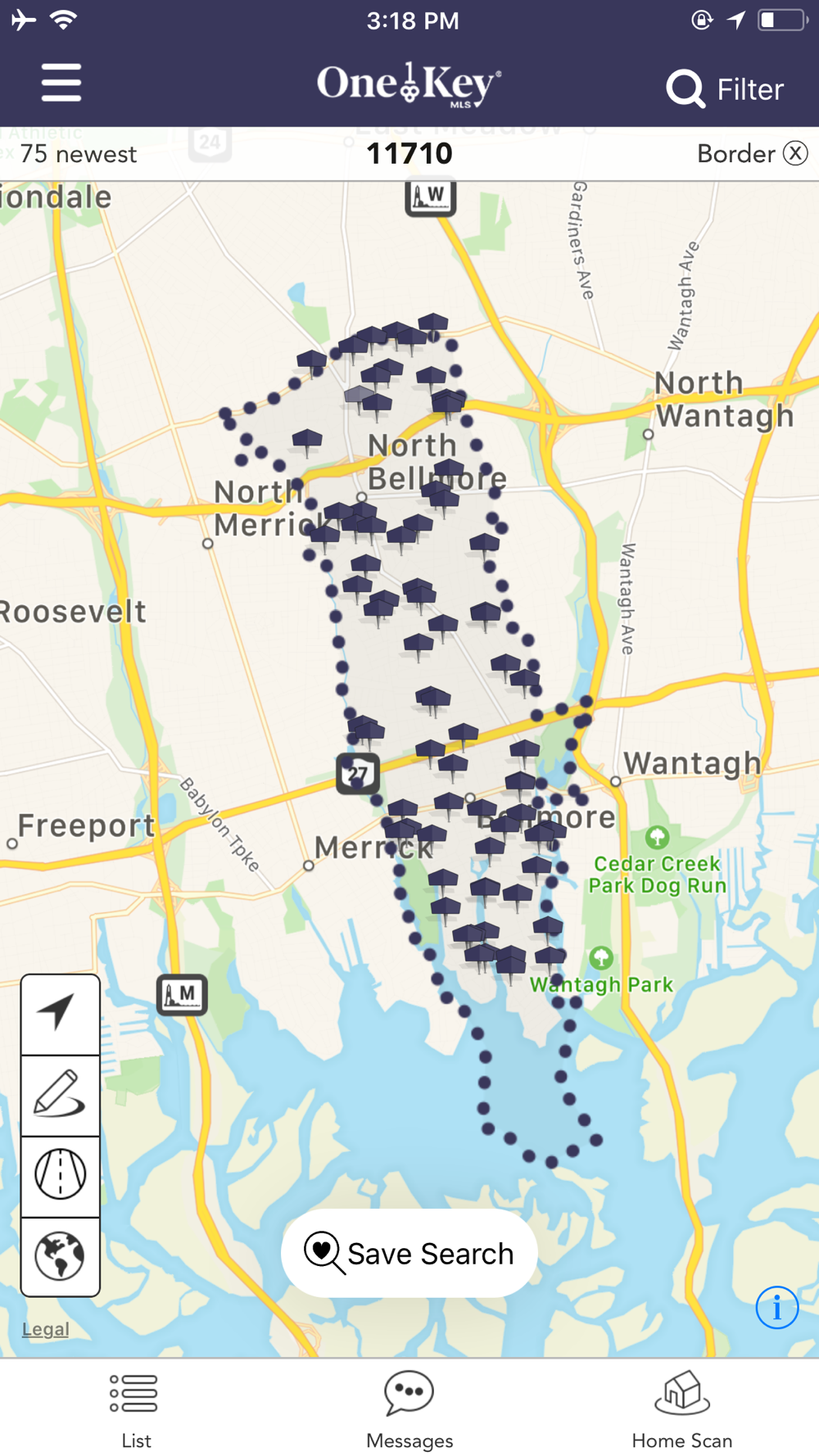Image resolution: width=819 pixels, height=1456 pixels.
Task: Tap the boundary outline tool icon
Action: pyautogui.click(x=60, y=1175)
